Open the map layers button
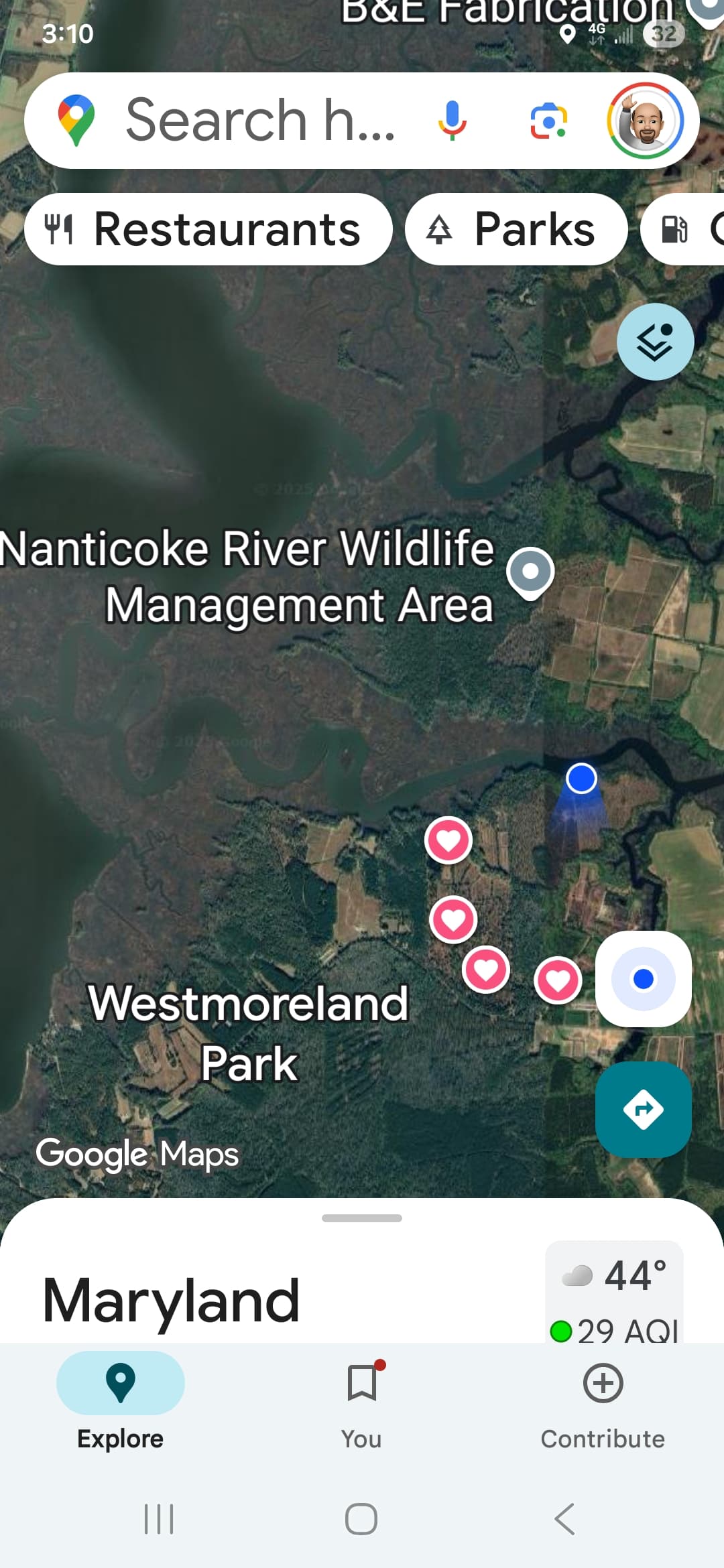Image resolution: width=724 pixels, height=1568 pixels. pyautogui.click(x=655, y=342)
